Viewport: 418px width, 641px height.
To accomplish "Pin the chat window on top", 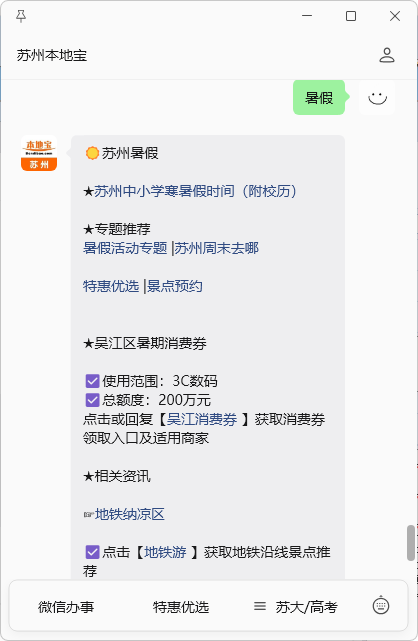I will (x=21, y=16).
